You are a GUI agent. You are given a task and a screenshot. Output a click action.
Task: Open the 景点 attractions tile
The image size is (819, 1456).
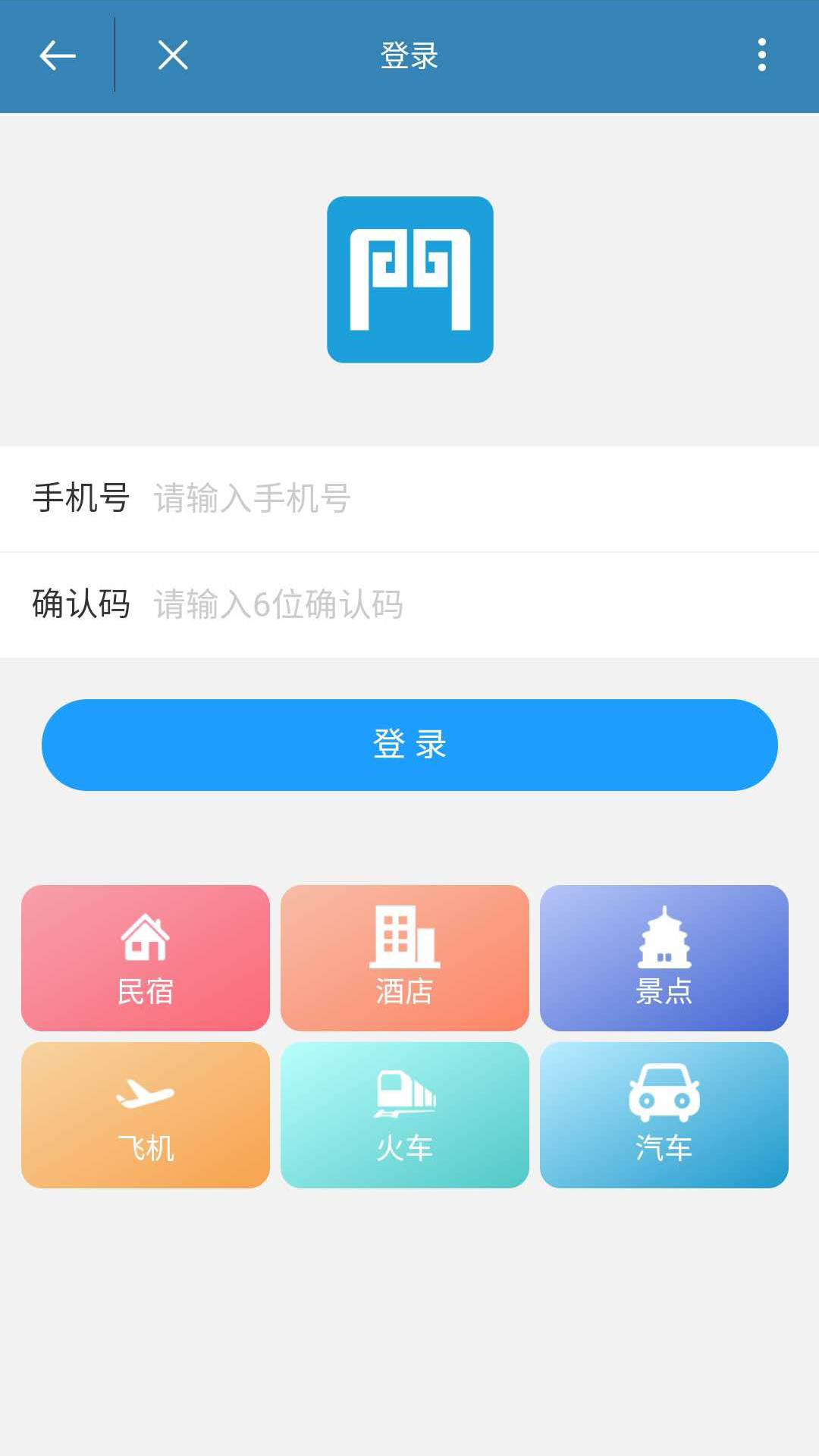click(x=664, y=958)
